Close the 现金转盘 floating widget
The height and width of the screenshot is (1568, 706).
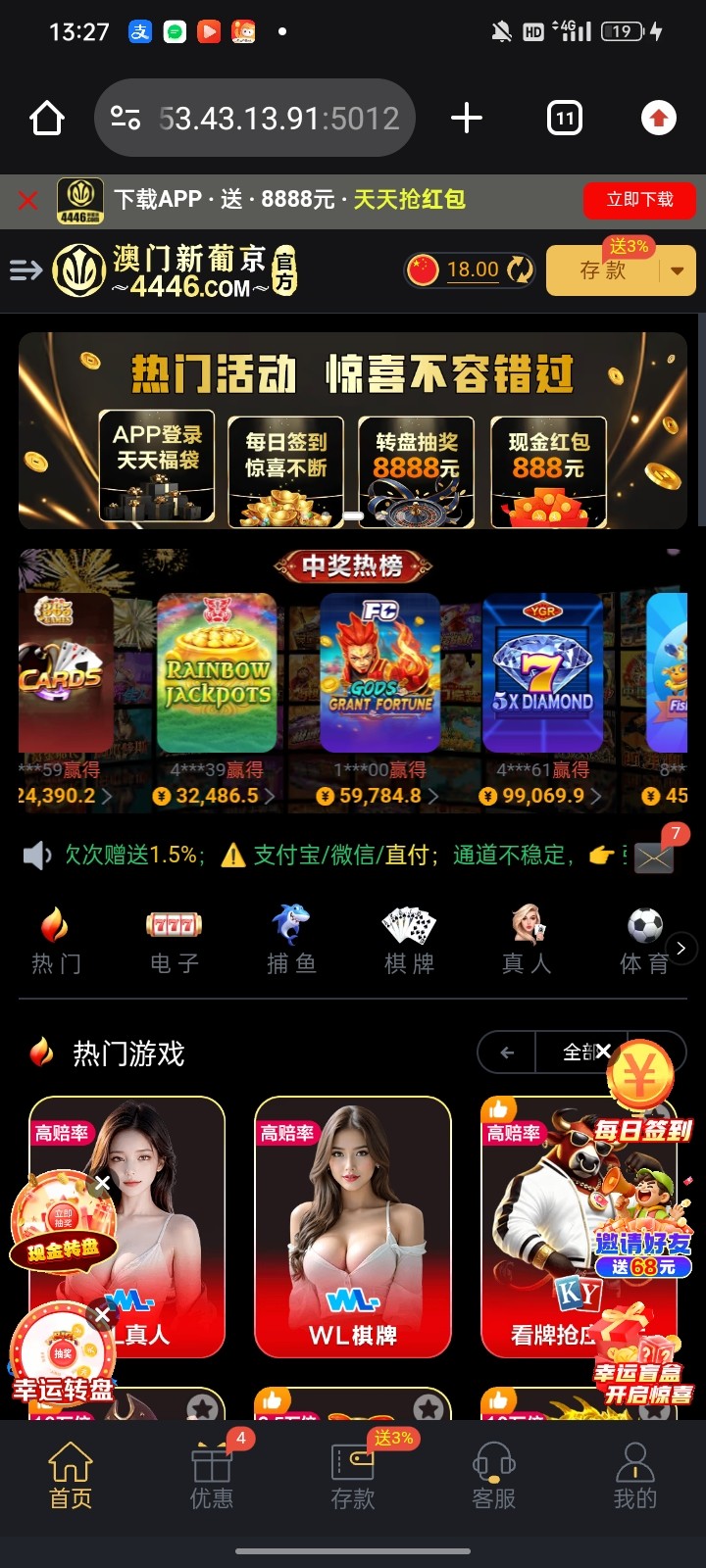(102, 1183)
